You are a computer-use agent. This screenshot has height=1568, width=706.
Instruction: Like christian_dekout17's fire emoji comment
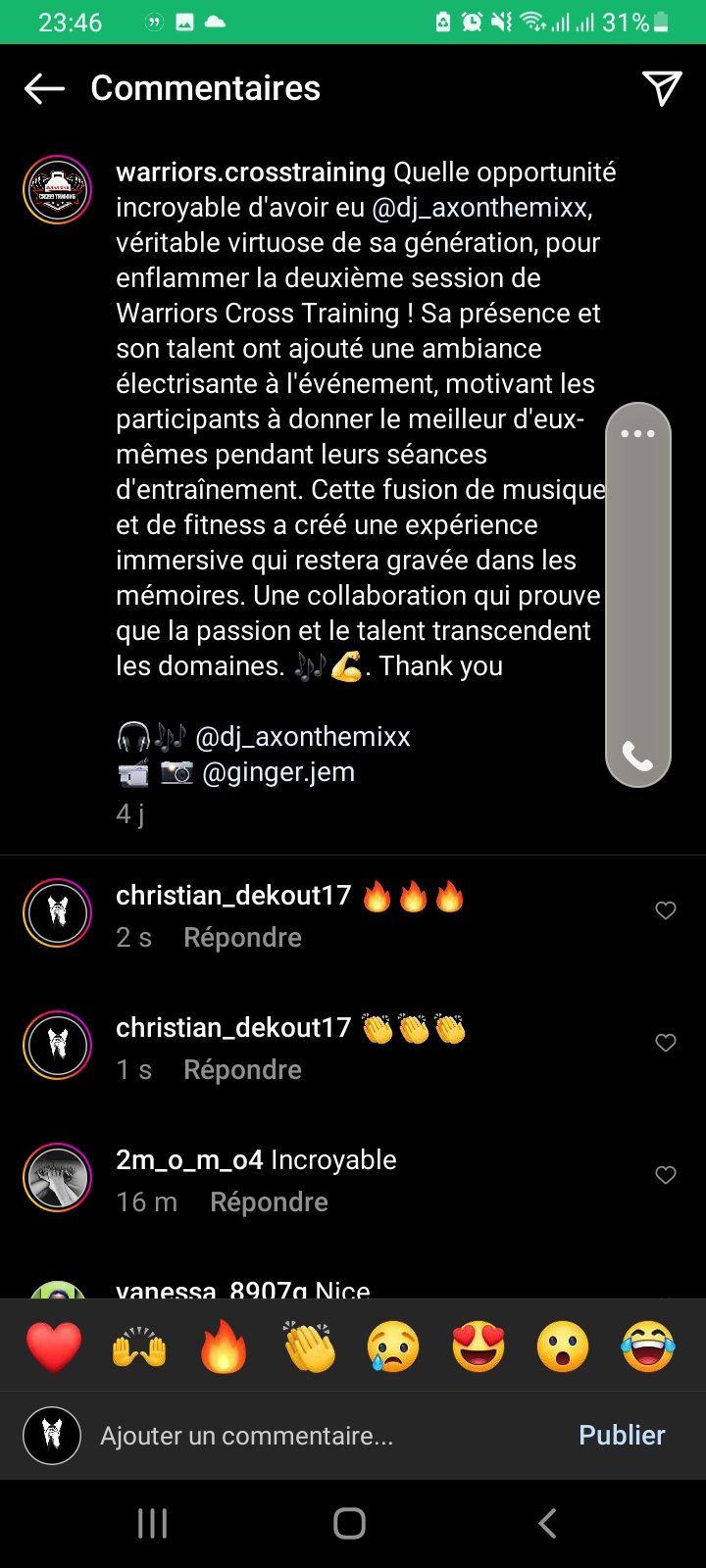click(x=666, y=910)
